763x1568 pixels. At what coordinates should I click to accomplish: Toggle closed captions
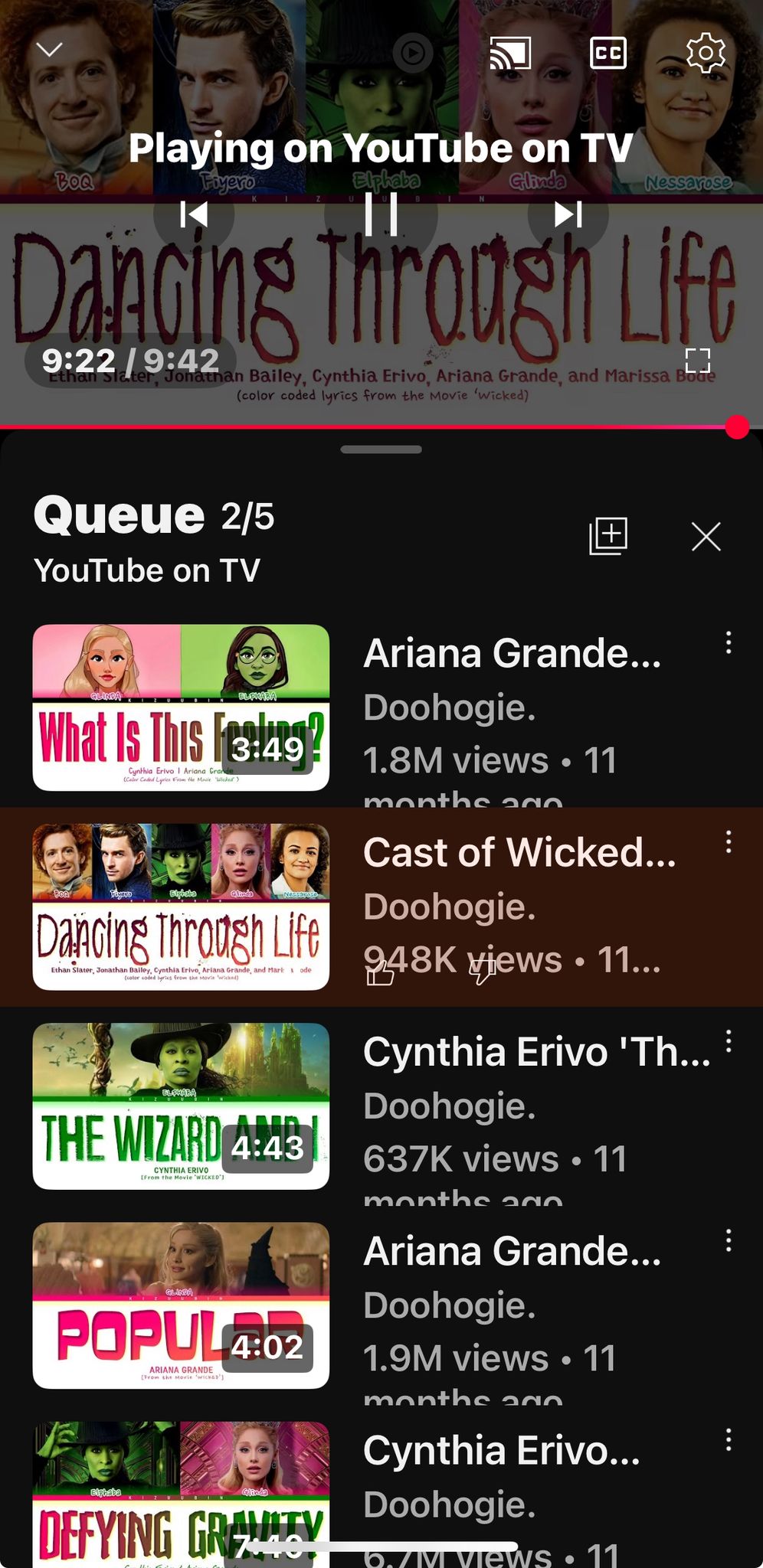pyautogui.click(x=608, y=53)
